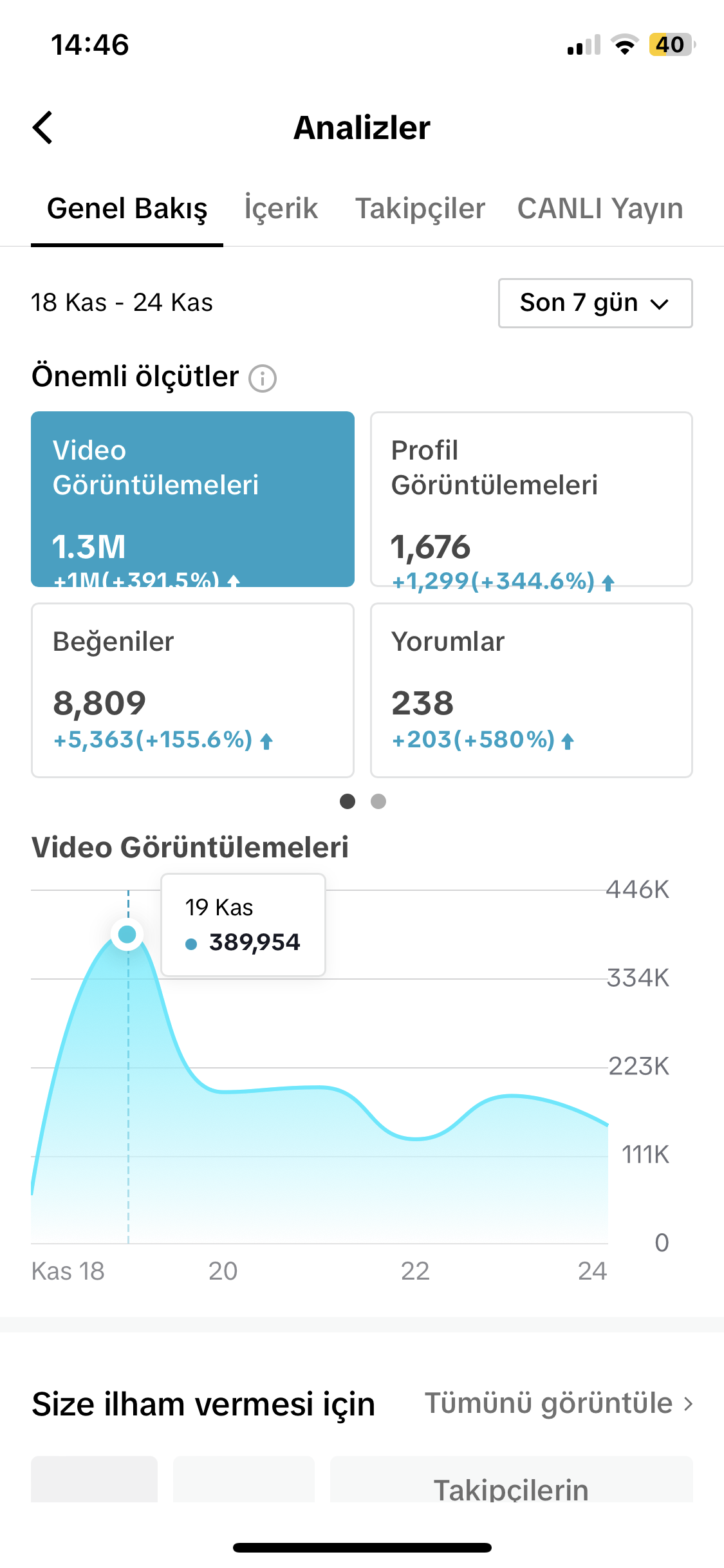724x1568 pixels.
Task: Expand the Son 7 gün date dropdown
Action: coord(595,303)
